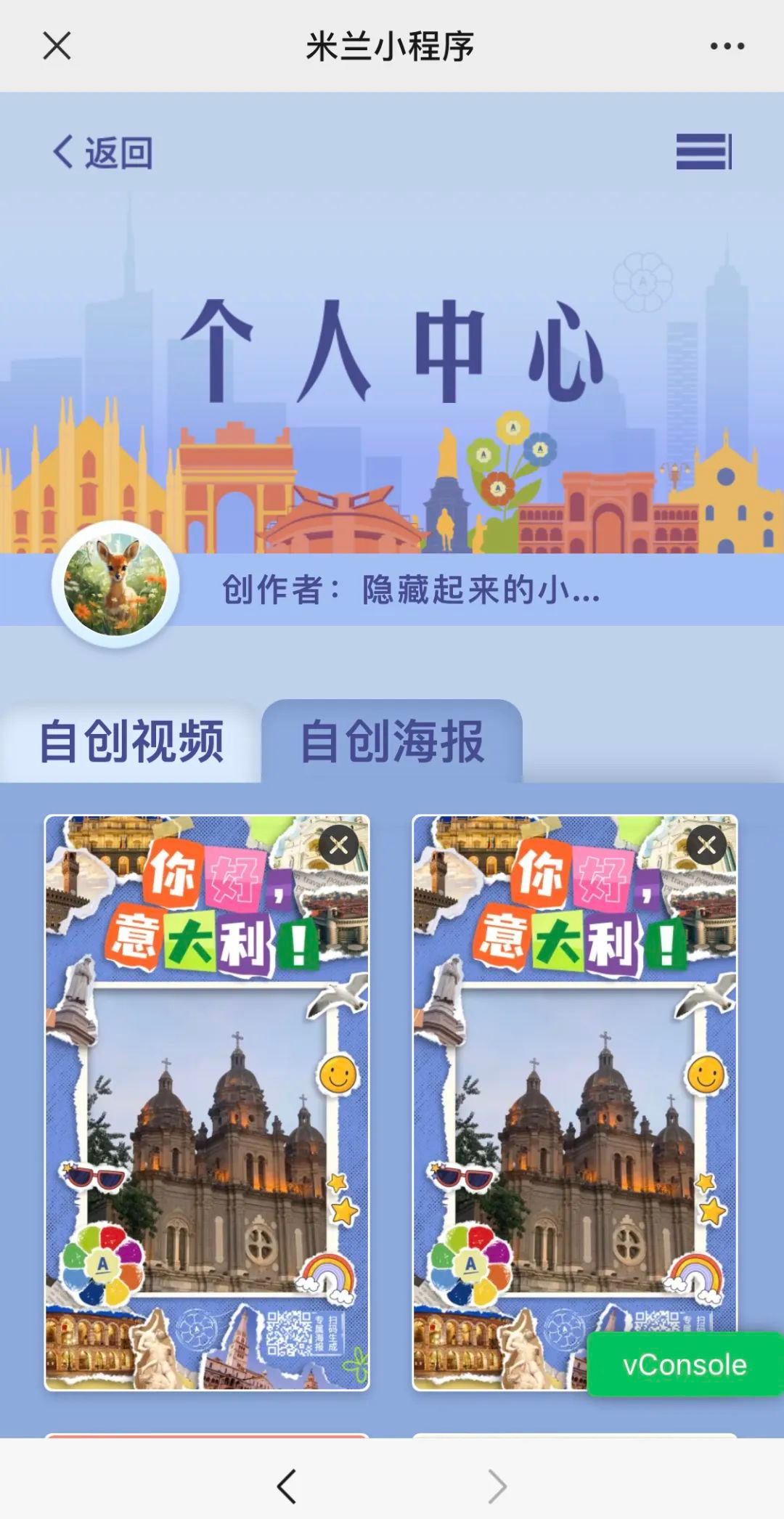This screenshot has height=1519, width=784.
Task: Navigate back with the bottom left arrow
Action: (287, 1486)
